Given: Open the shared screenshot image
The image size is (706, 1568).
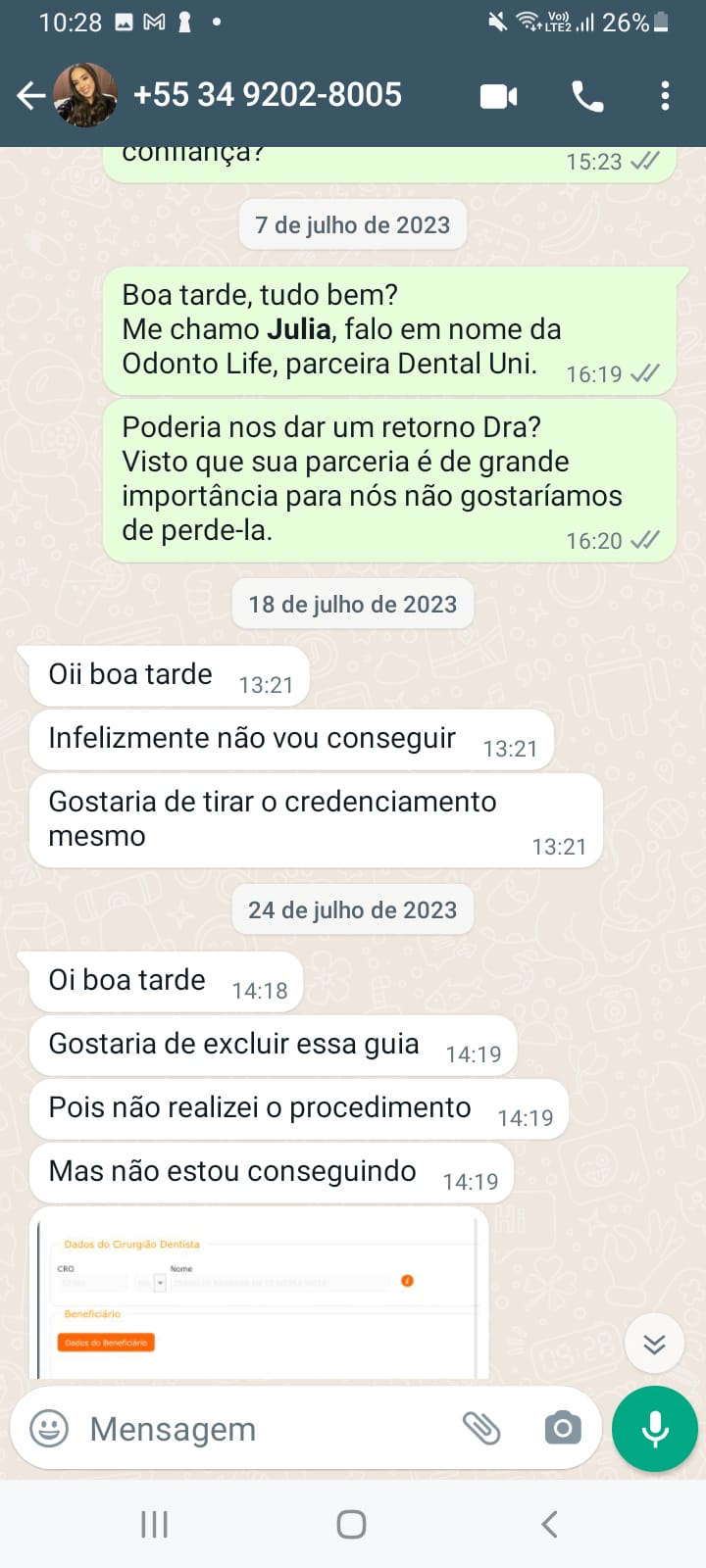Looking at the screenshot, I should pyautogui.click(x=260, y=1294).
